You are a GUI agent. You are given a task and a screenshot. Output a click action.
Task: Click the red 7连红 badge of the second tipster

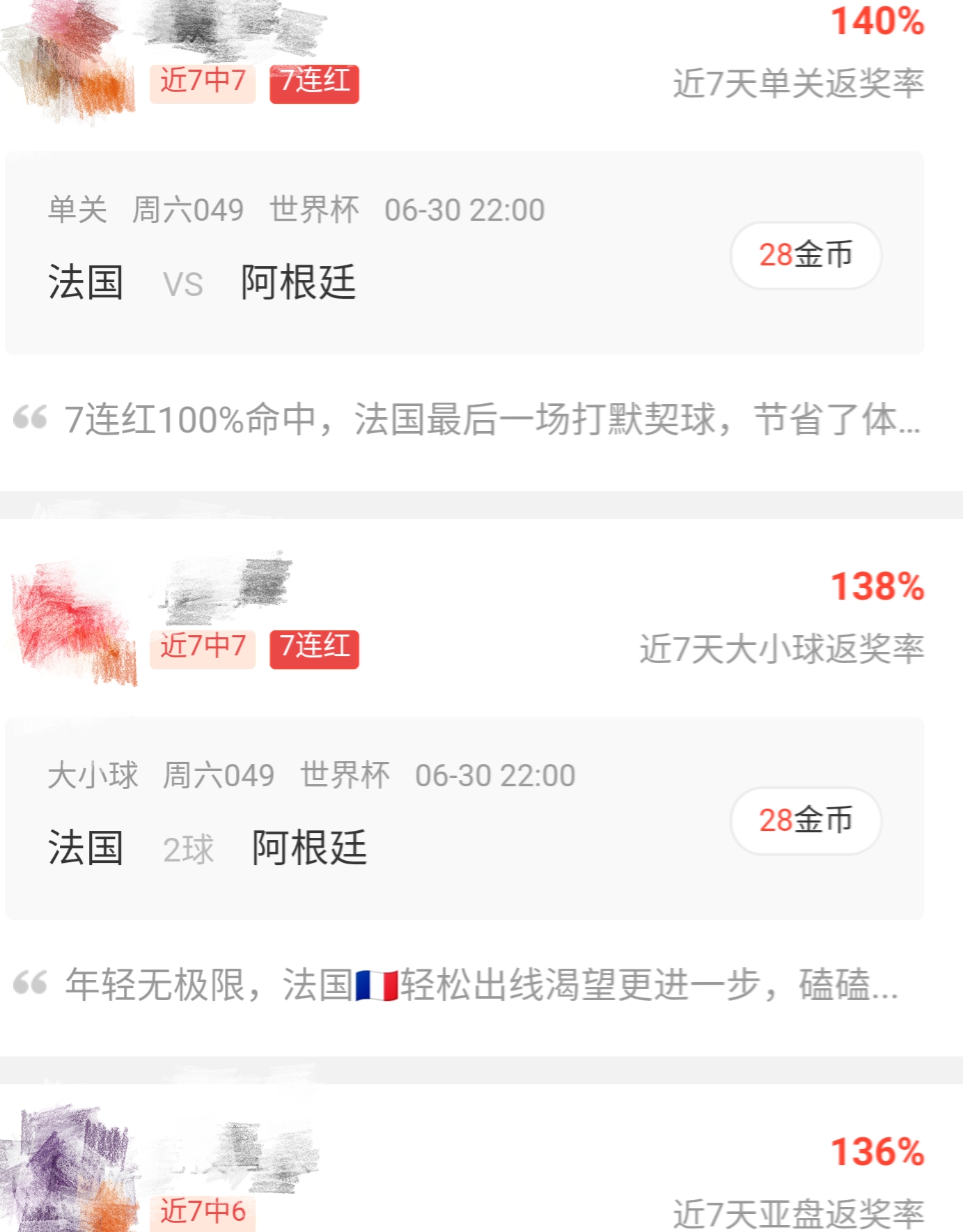(313, 648)
